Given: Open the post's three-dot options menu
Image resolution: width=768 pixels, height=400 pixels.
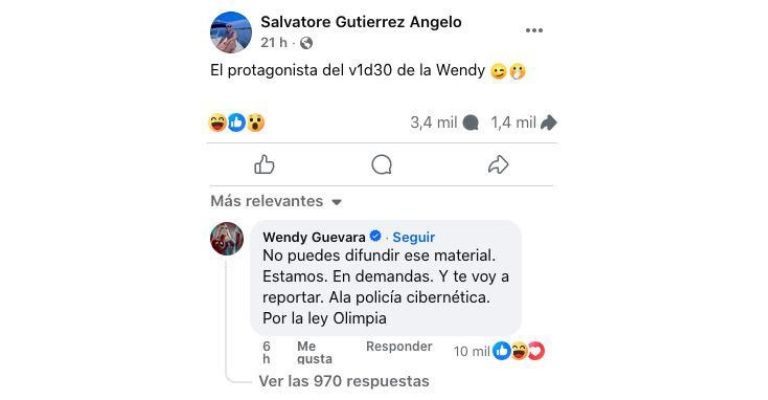Looking at the screenshot, I should [534, 30].
